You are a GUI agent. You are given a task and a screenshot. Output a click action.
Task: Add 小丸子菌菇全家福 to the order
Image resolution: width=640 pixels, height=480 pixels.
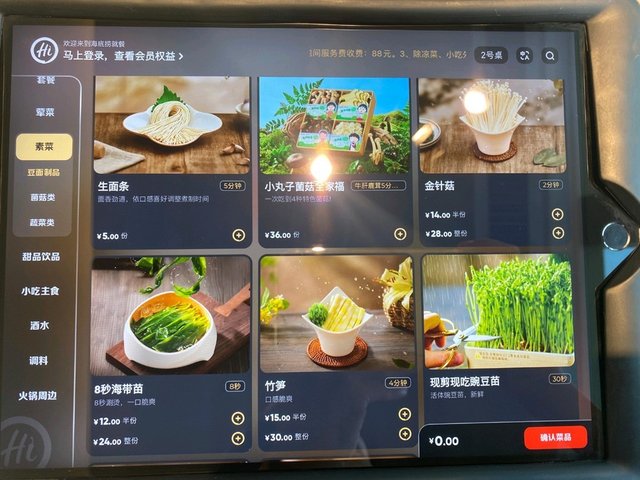400,234
